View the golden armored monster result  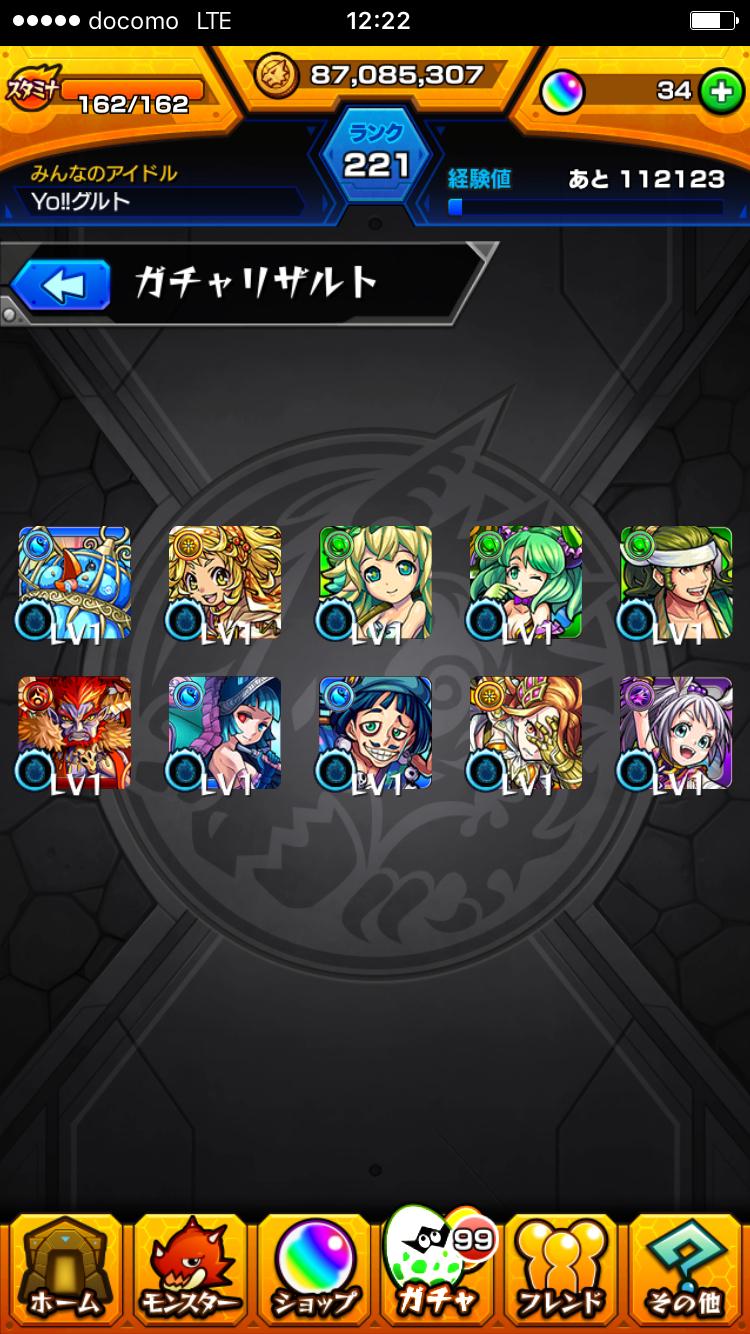click(526, 733)
